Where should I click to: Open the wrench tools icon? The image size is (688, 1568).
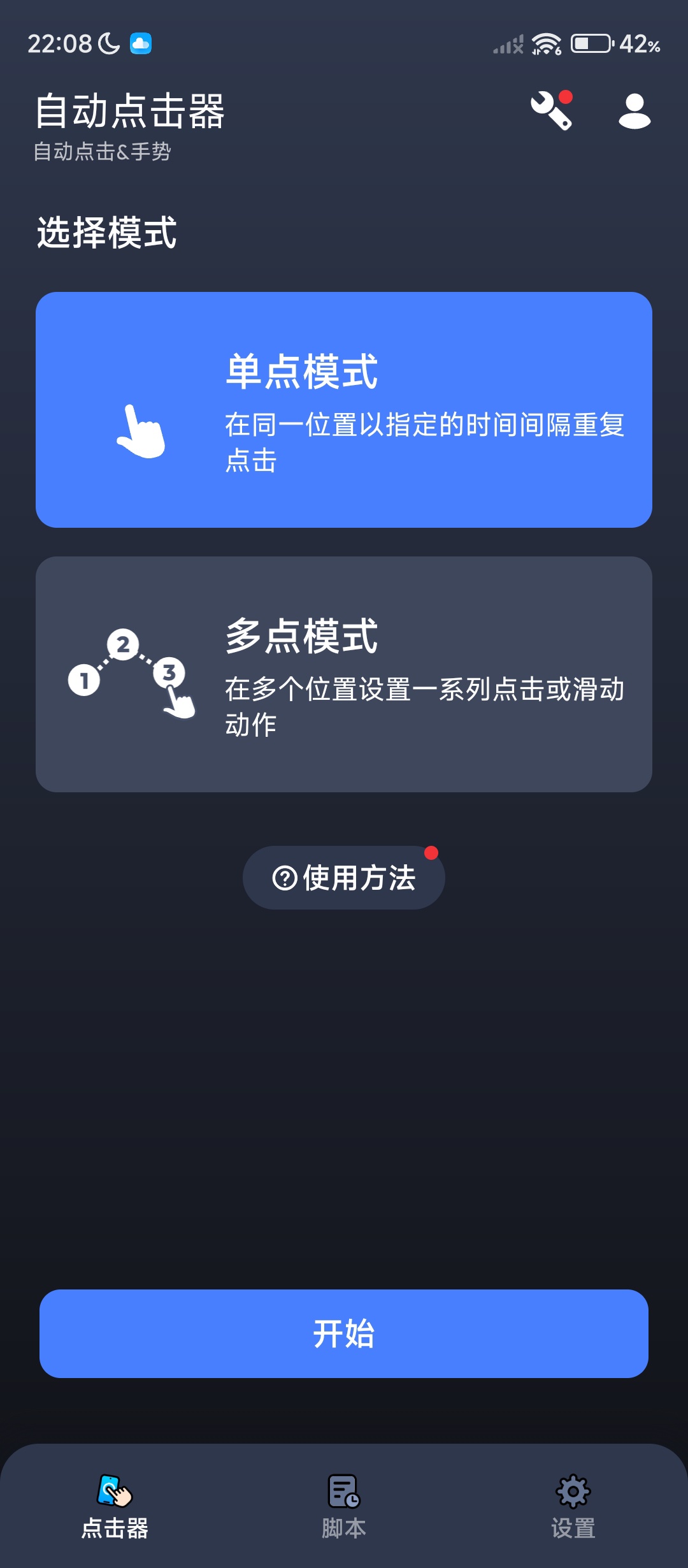tap(551, 111)
